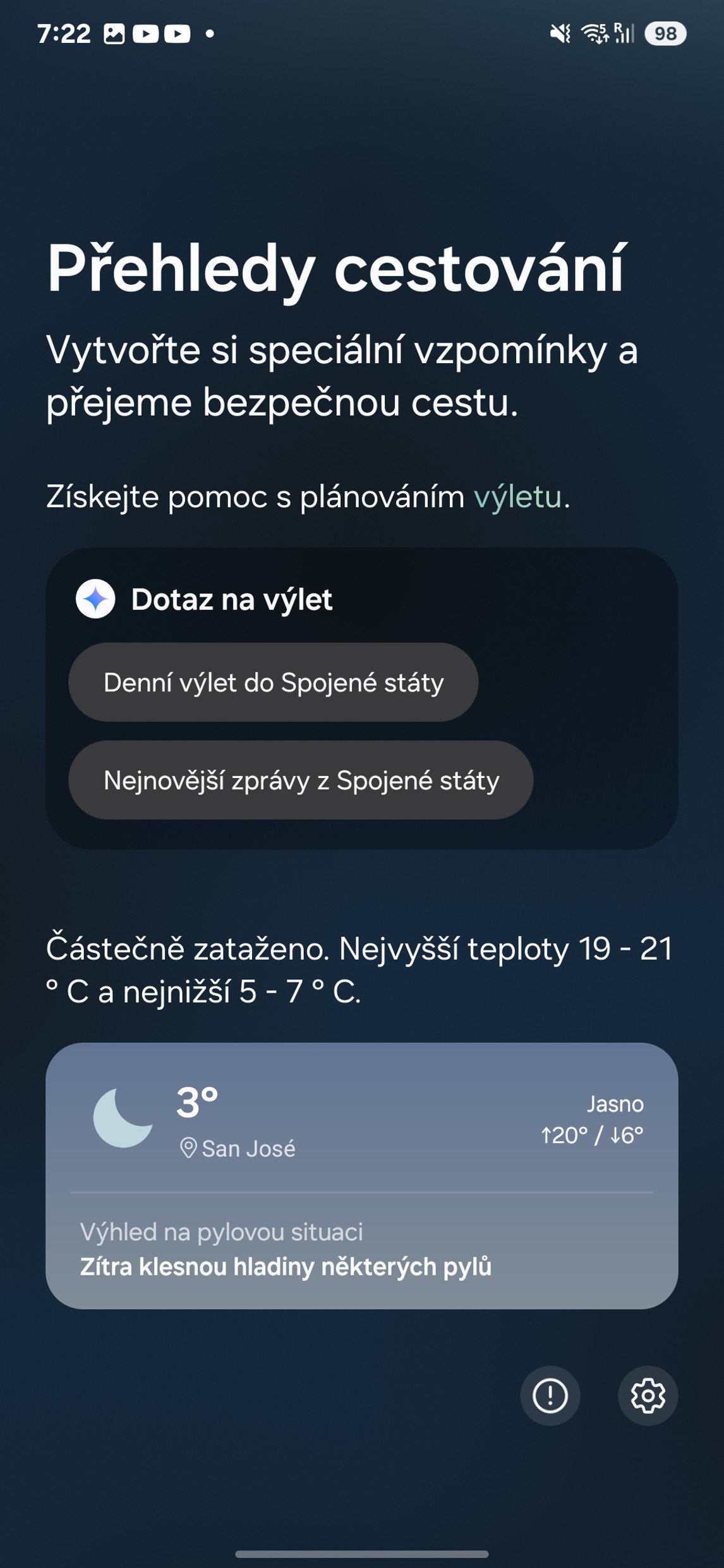Viewport: 724px width, 1568px height.
Task: Tap the exclamation info icon
Action: click(x=550, y=1396)
